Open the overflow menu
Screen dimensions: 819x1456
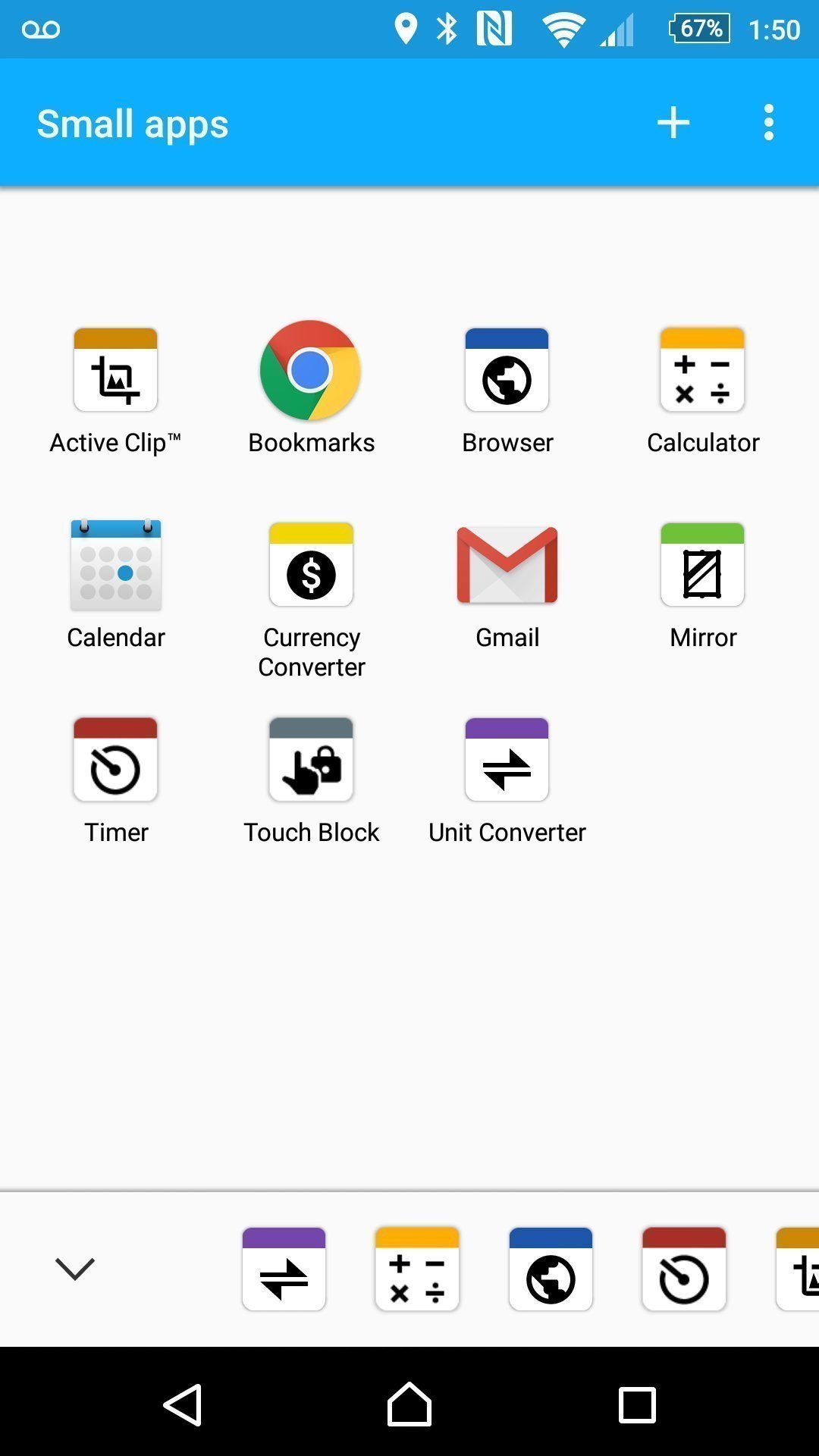pos(769,123)
